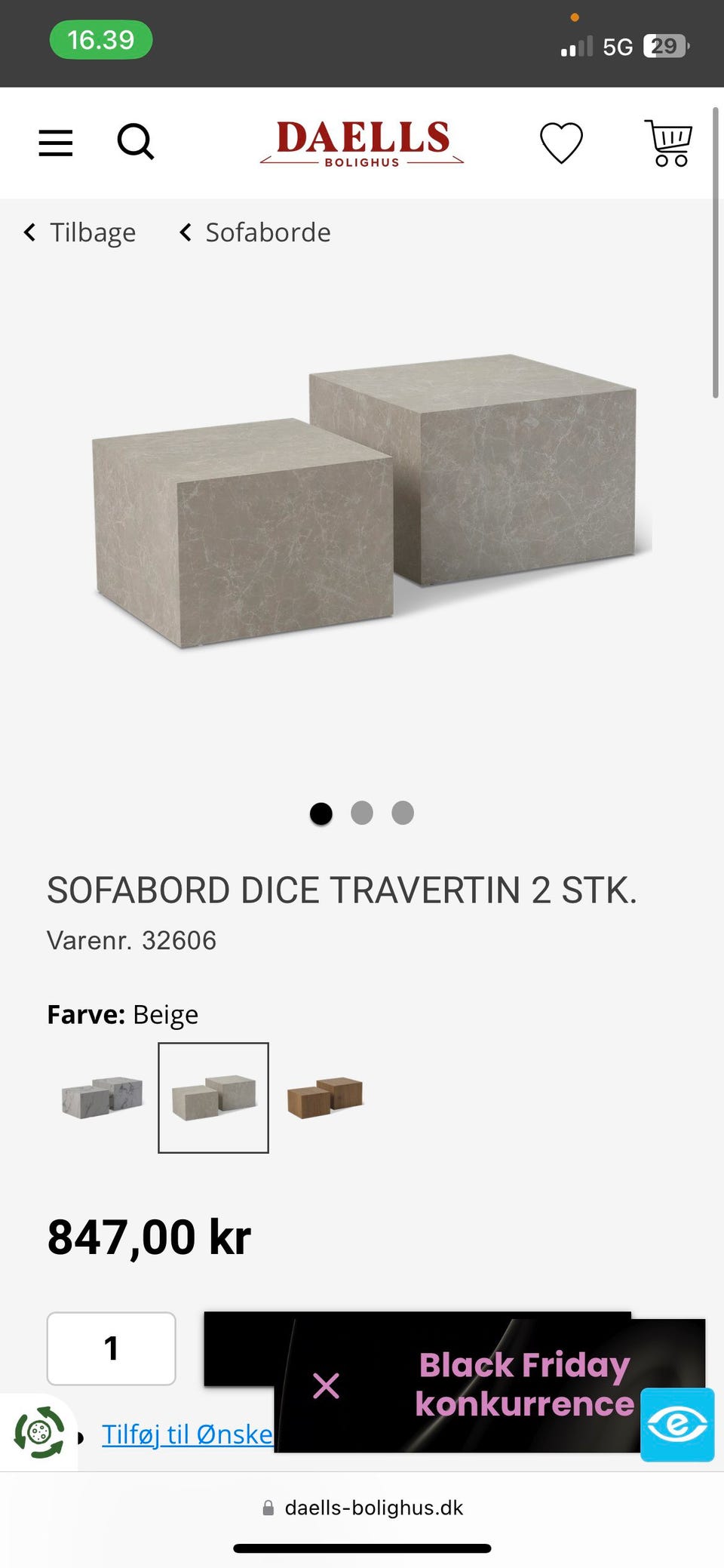Jump to the third product image dot
The width and height of the screenshot is (724, 1568).
403,813
